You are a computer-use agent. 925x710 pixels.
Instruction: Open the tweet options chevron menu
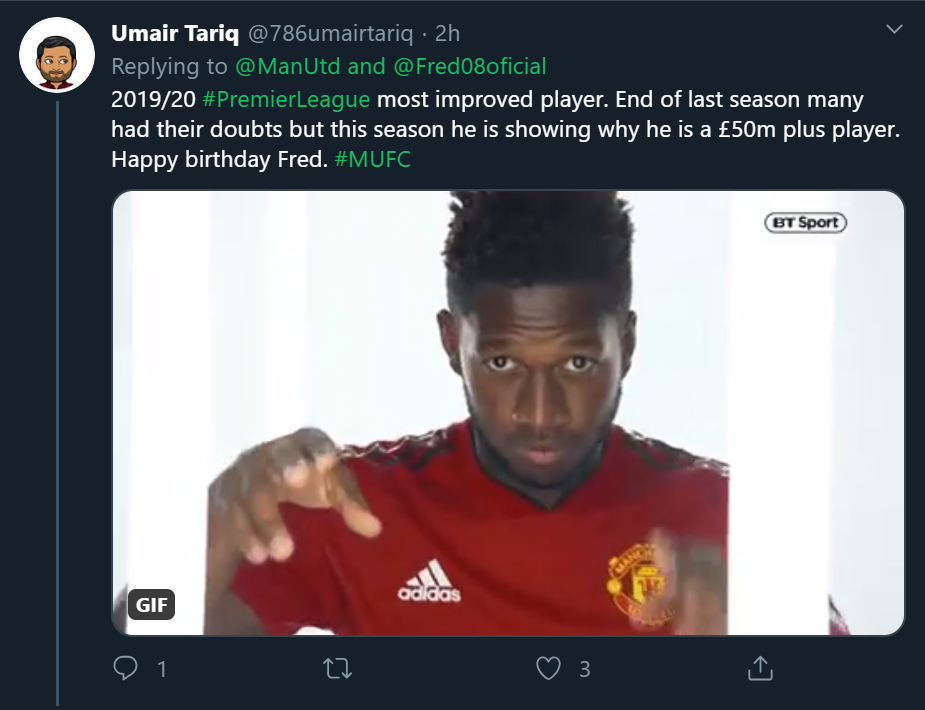(x=894, y=31)
